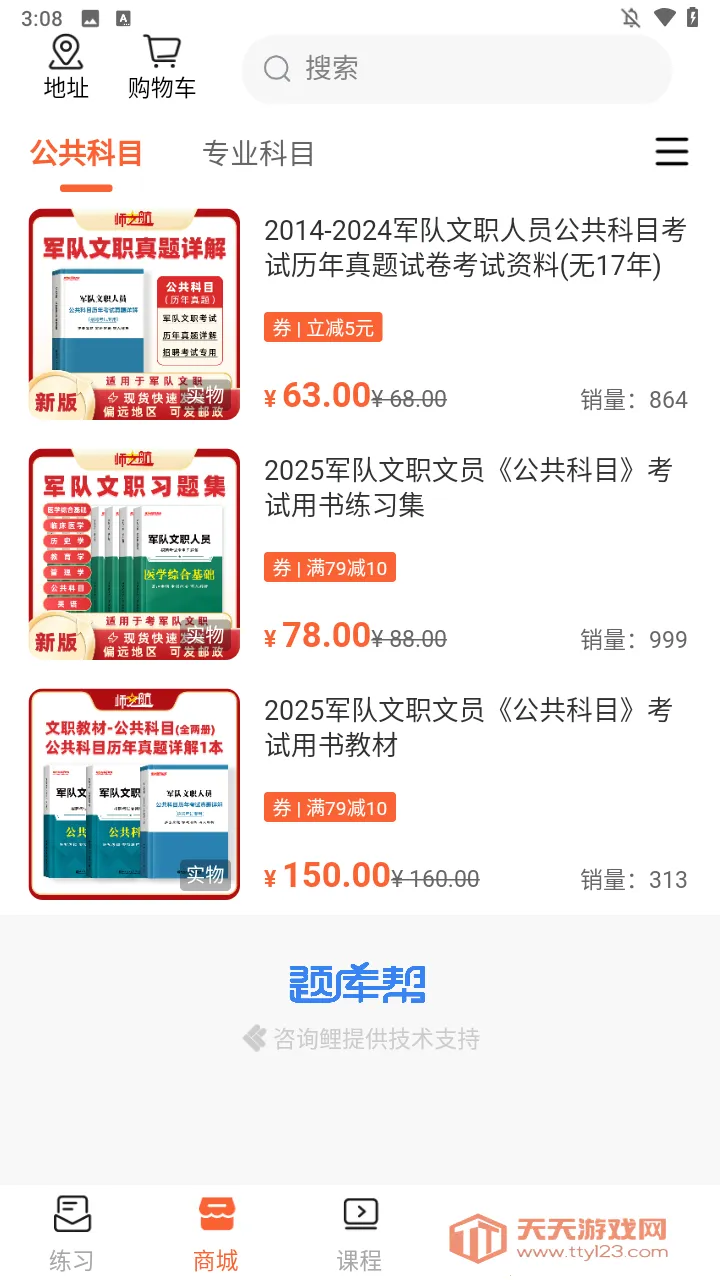The image size is (720, 1280).
Task: Tap the magnifier icon inside the search bar
Action: [276, 70]
